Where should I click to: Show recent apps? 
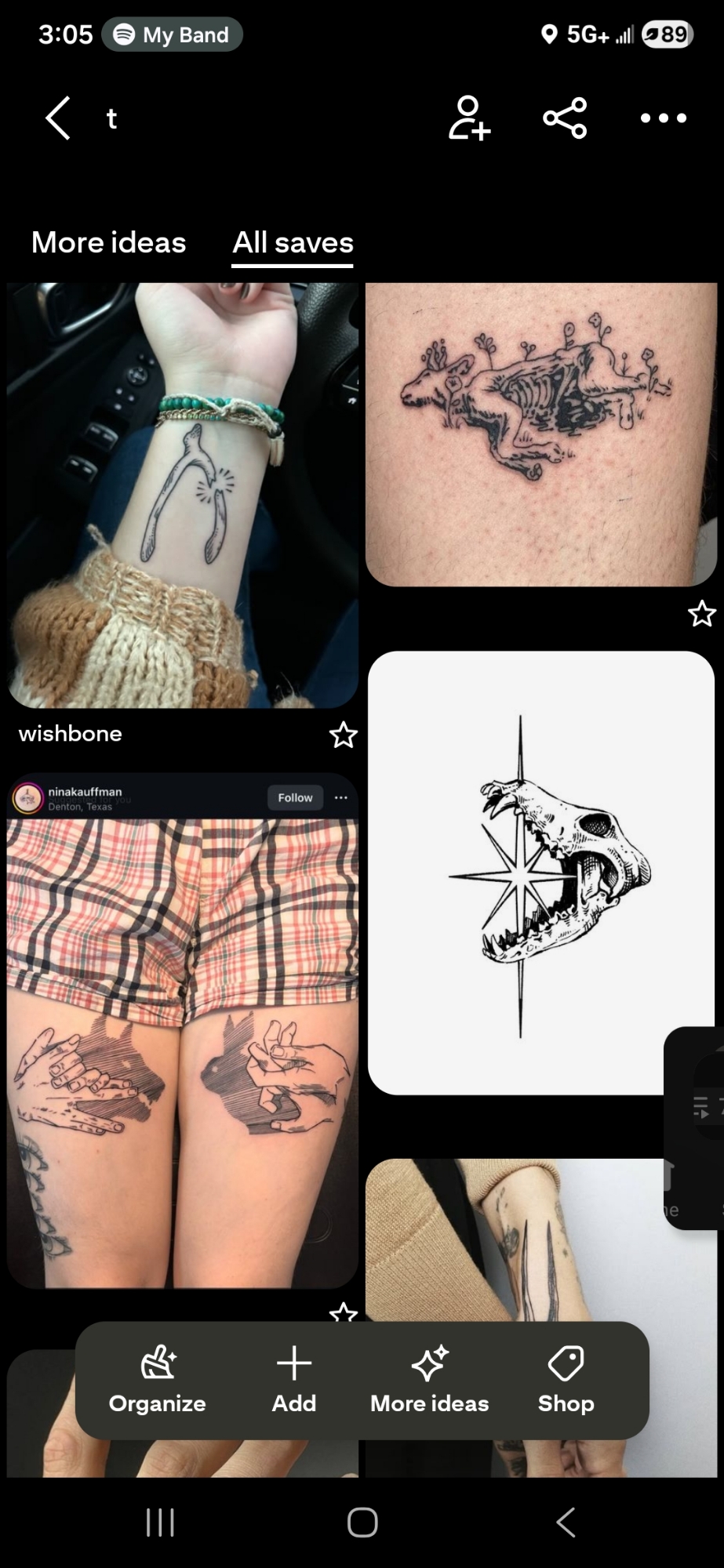coord(160,1523)
